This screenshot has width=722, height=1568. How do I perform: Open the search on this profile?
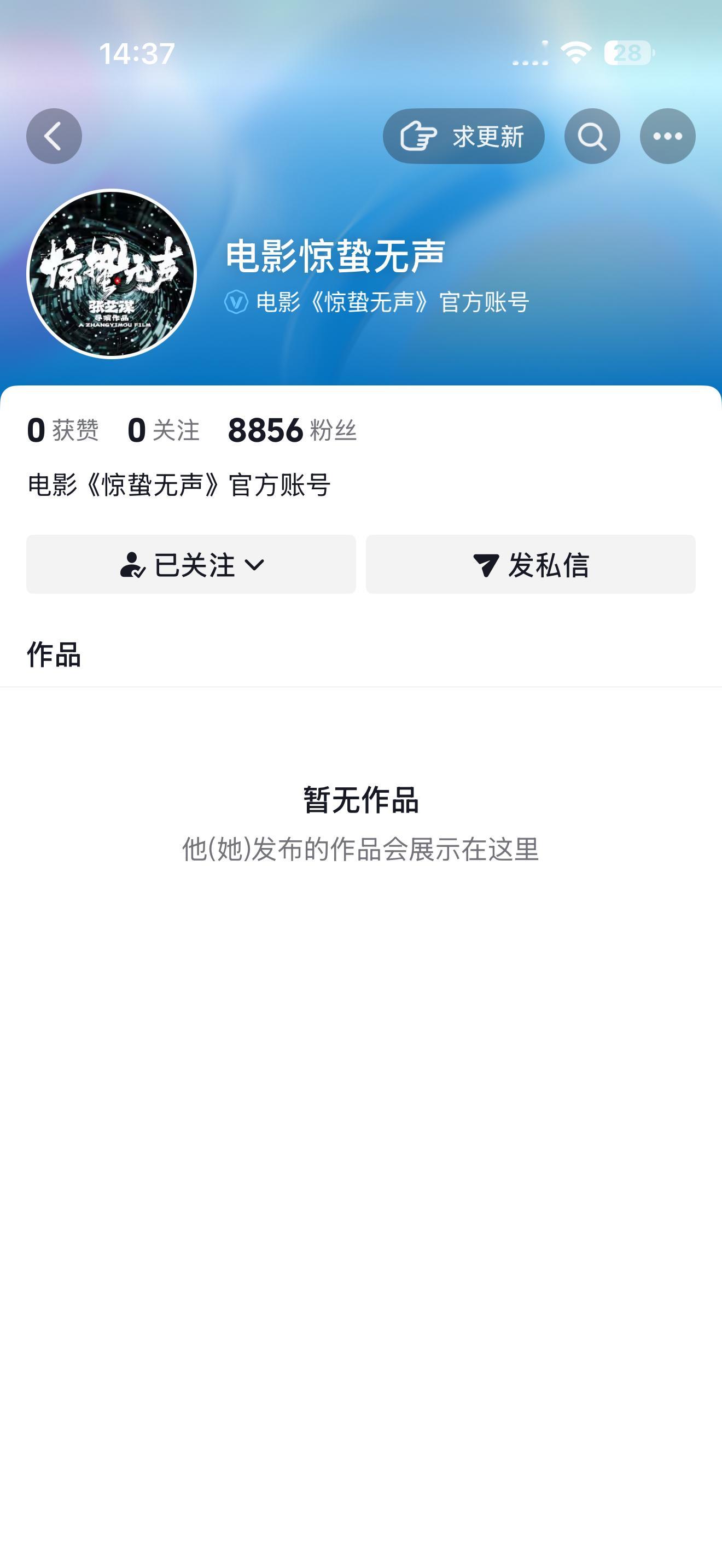[591, 136]
